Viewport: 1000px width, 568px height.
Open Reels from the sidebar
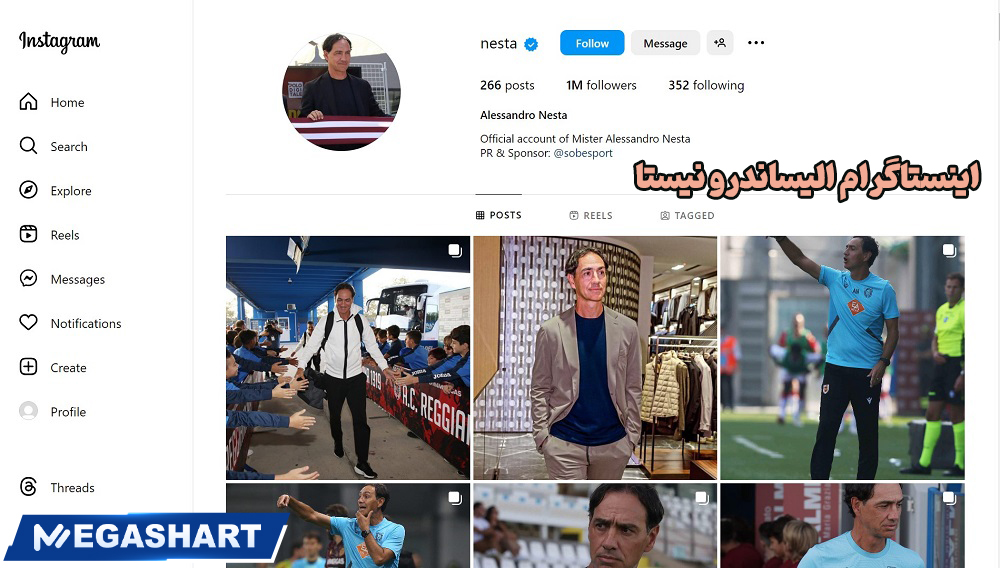pyautogui.click(x=64, y=235)
